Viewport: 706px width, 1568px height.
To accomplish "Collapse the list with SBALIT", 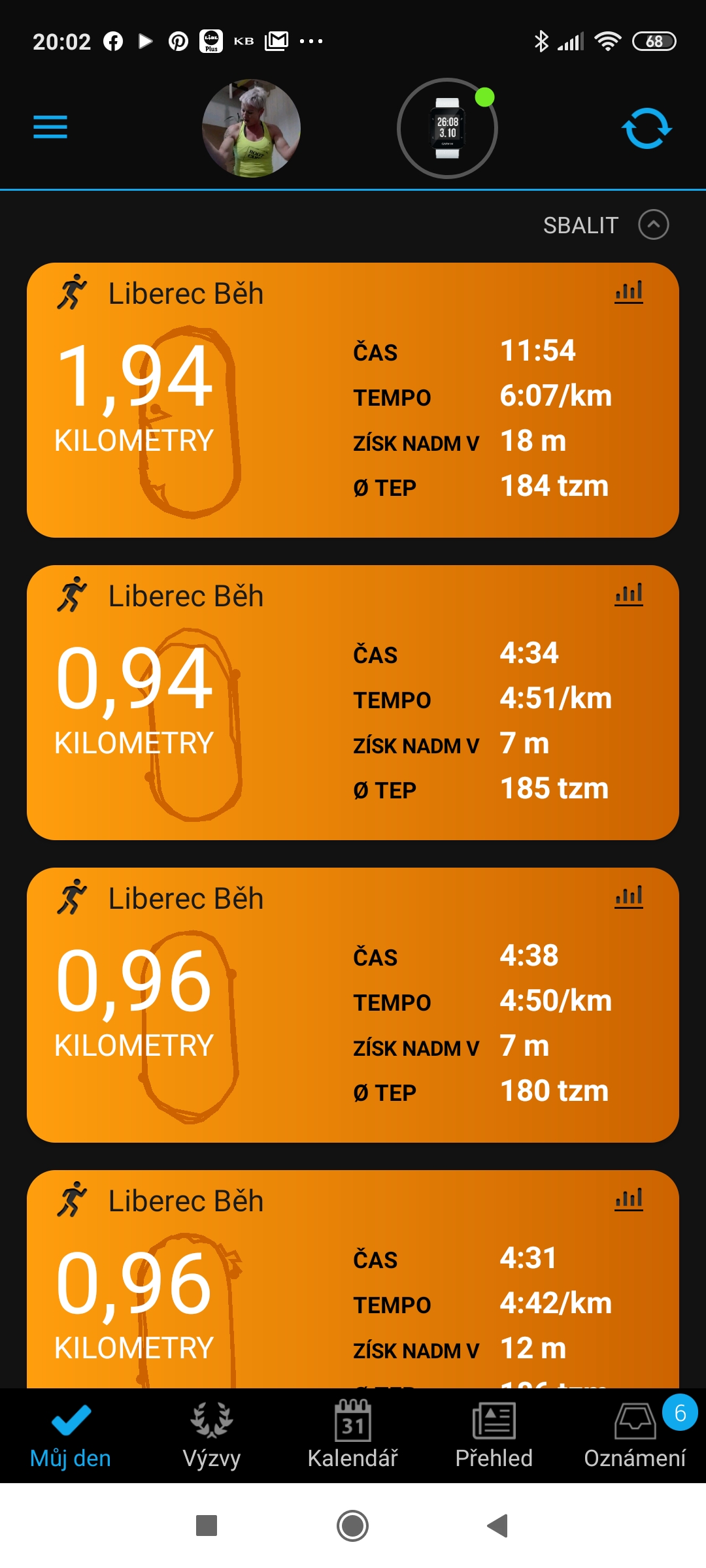I will (605, 225).
